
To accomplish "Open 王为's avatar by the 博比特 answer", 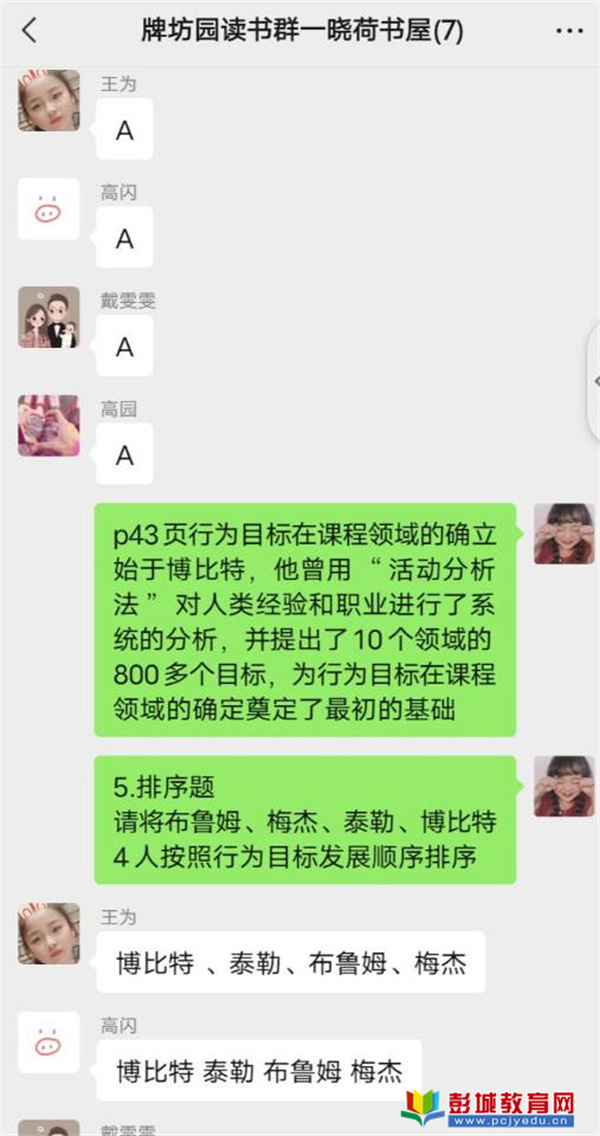I will pyautogui.click(x=48, y=934).
